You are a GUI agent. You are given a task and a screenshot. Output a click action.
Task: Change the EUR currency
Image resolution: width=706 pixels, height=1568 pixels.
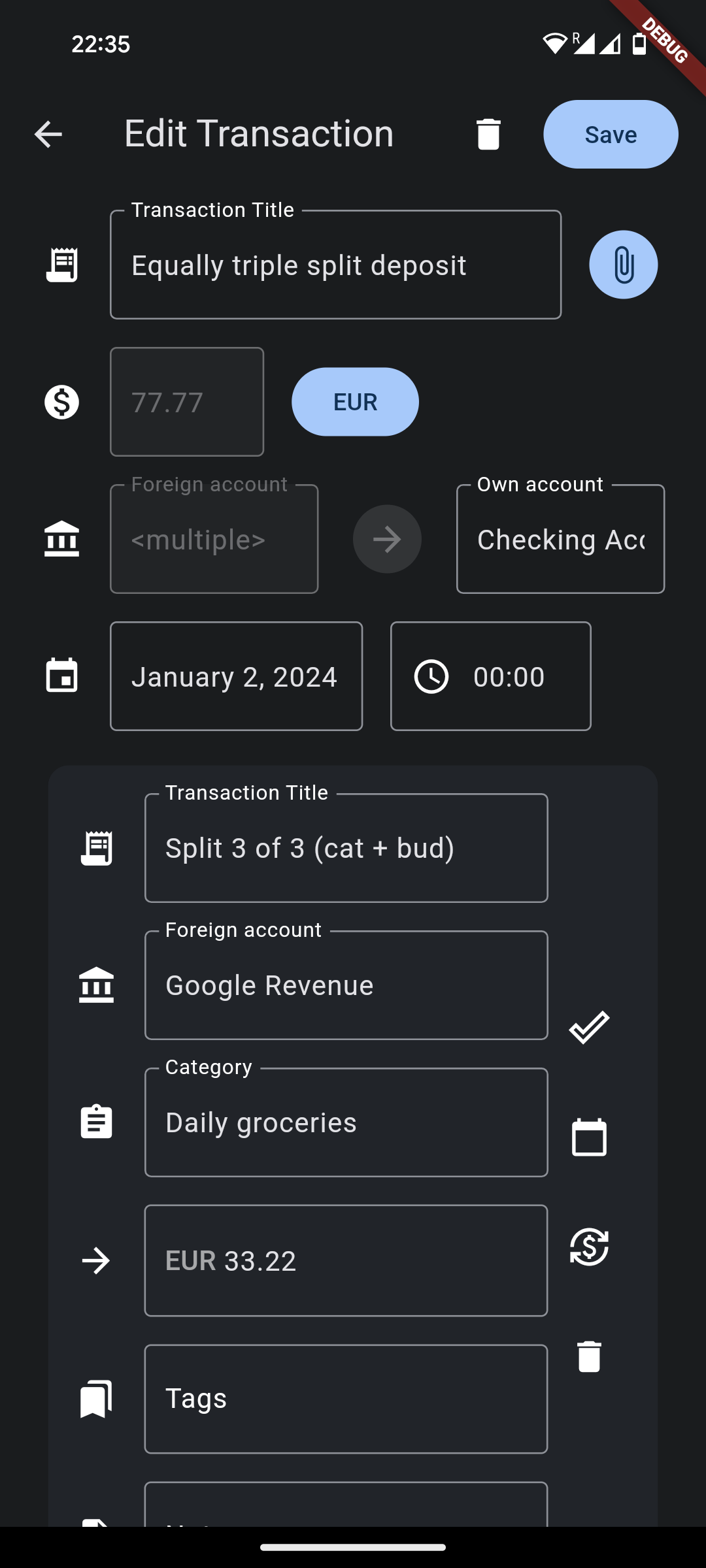pyautogui.click(x=355, y=402)
